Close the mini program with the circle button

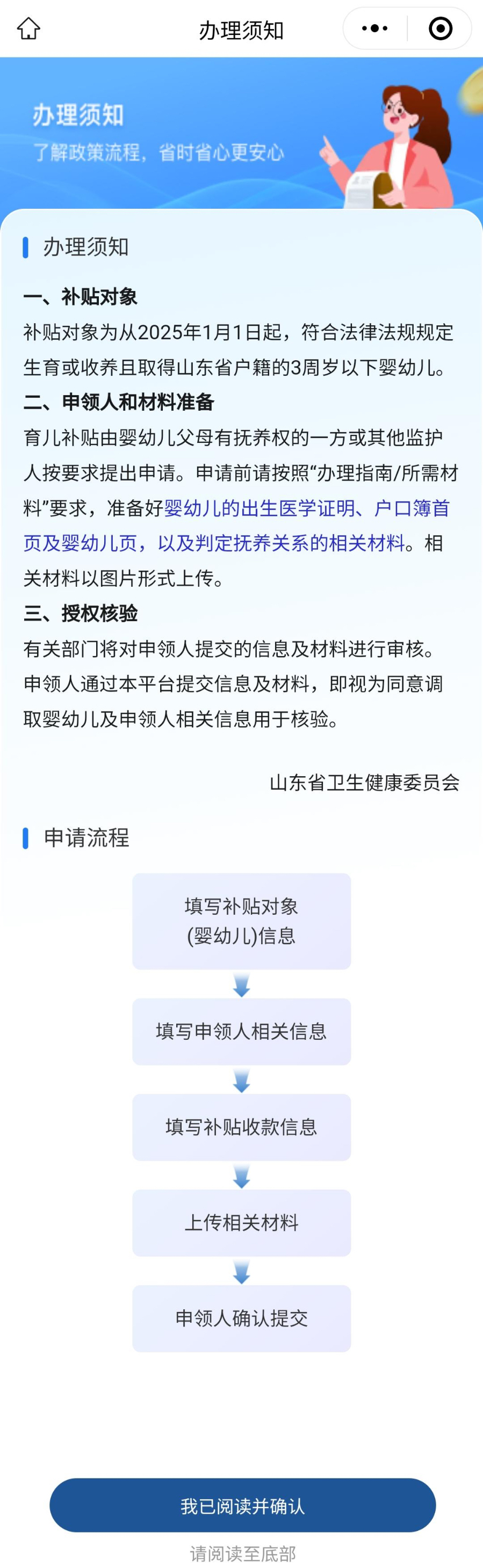tap(440, 28)
